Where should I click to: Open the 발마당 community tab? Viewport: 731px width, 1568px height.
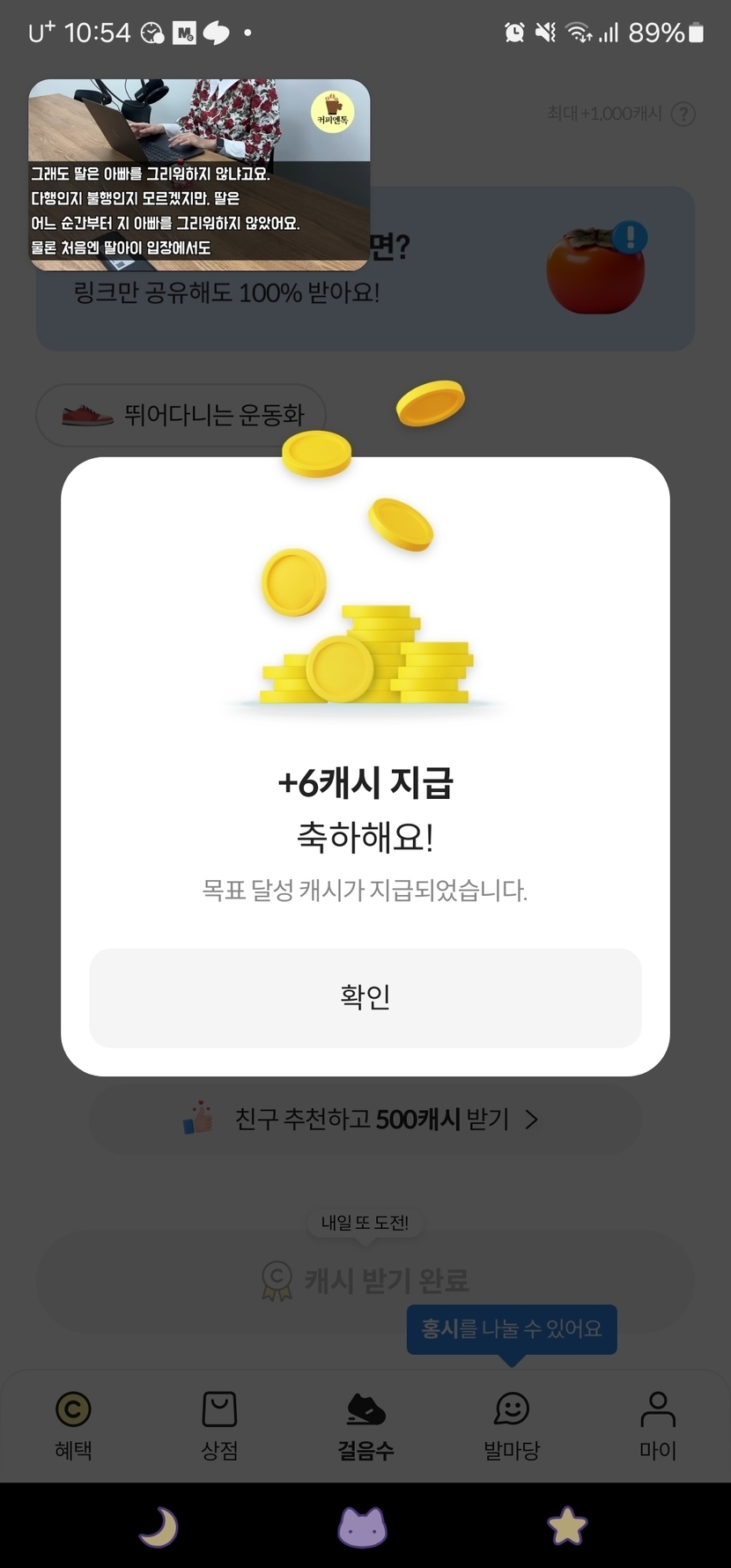(512, 1425)
